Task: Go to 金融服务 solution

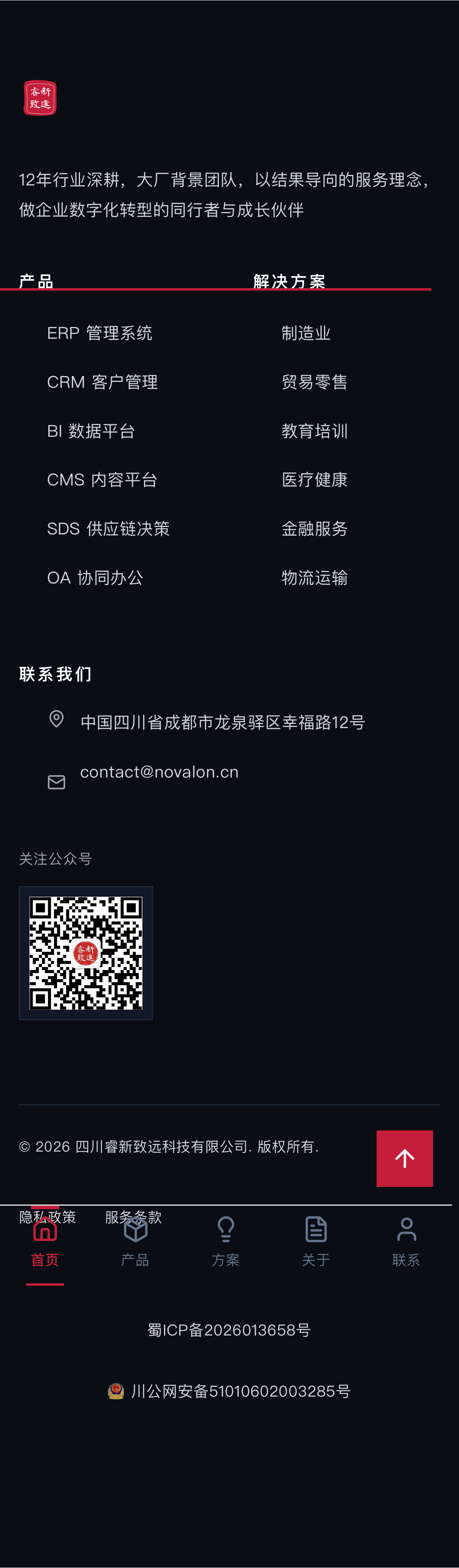Action: 315,528
